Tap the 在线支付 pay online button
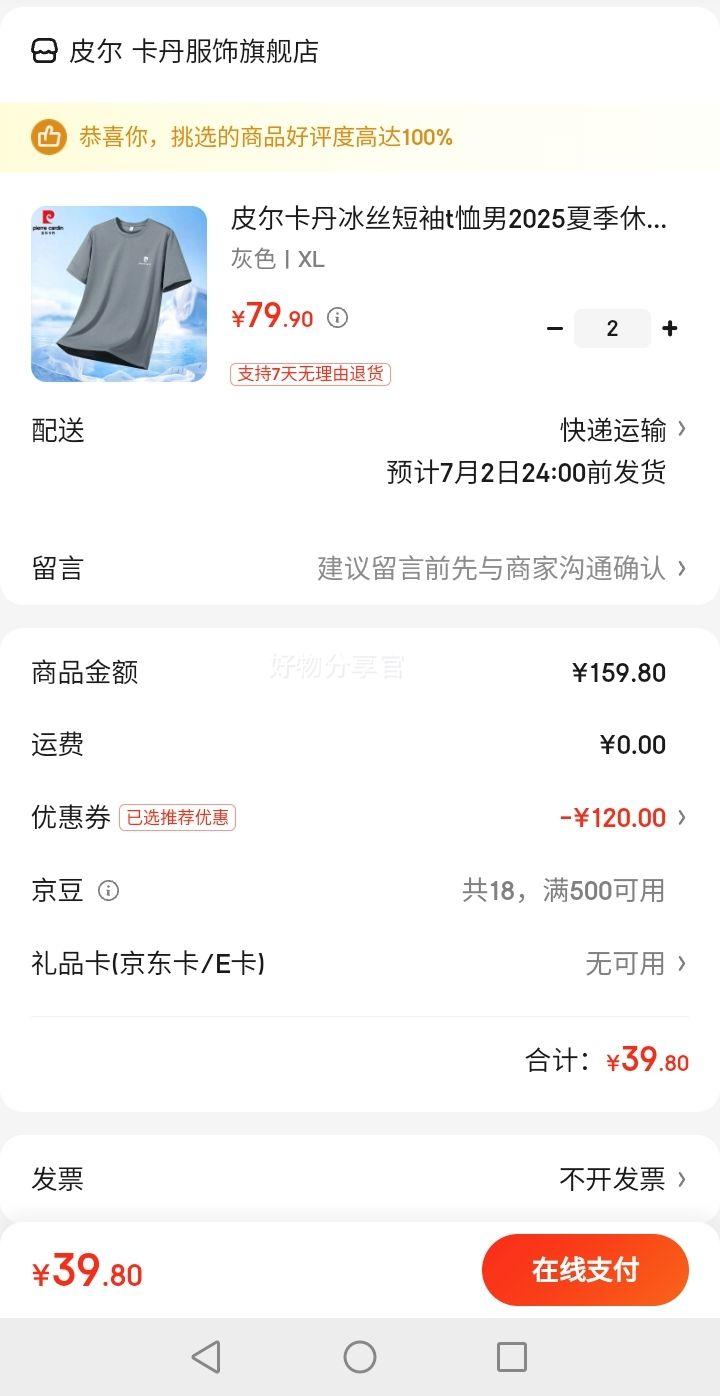Screen dimensions: 720x1396 (585, 1270)
